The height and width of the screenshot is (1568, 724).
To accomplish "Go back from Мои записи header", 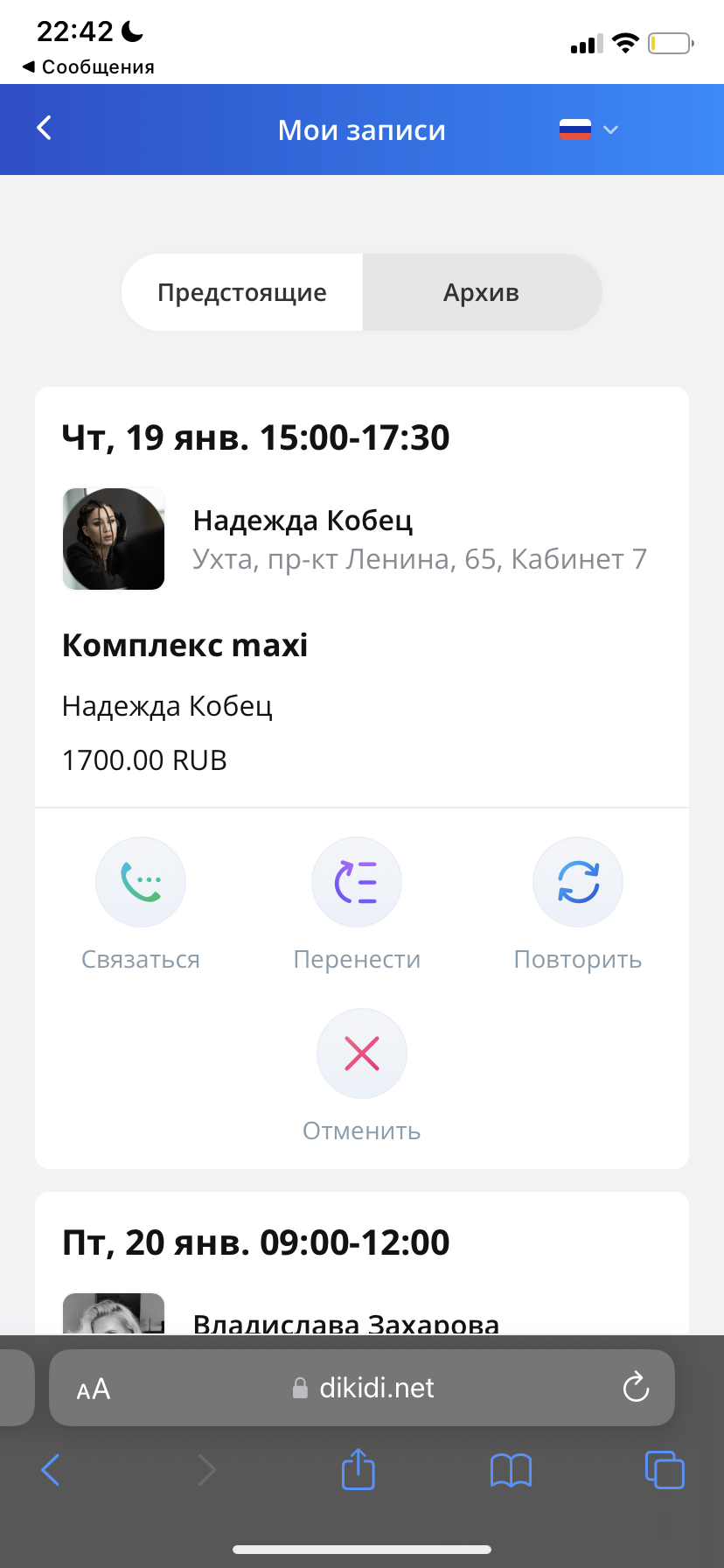I will (x=45, y=129).
